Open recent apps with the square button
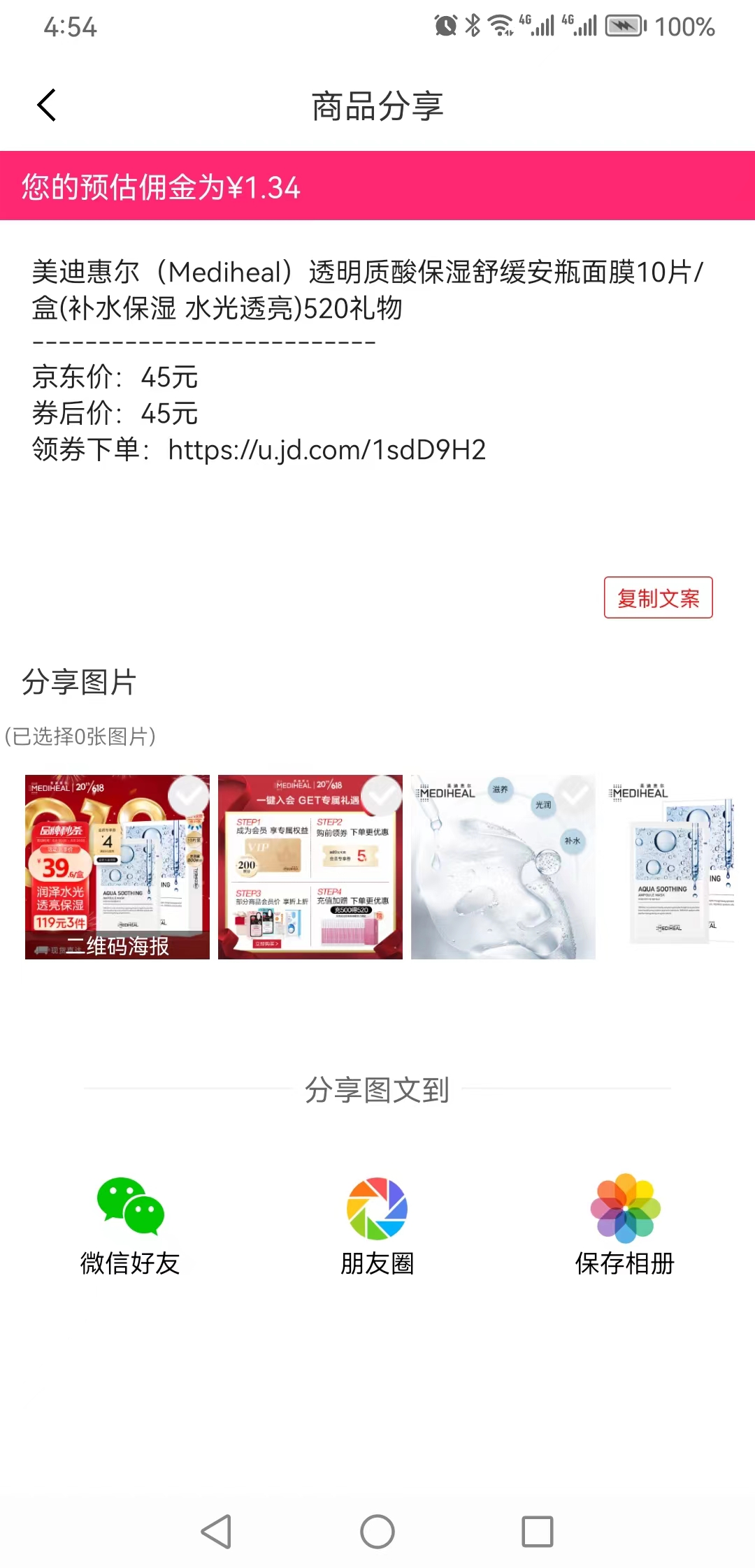This screenshot has height=1568, width=755. (x=537, y=1532)
